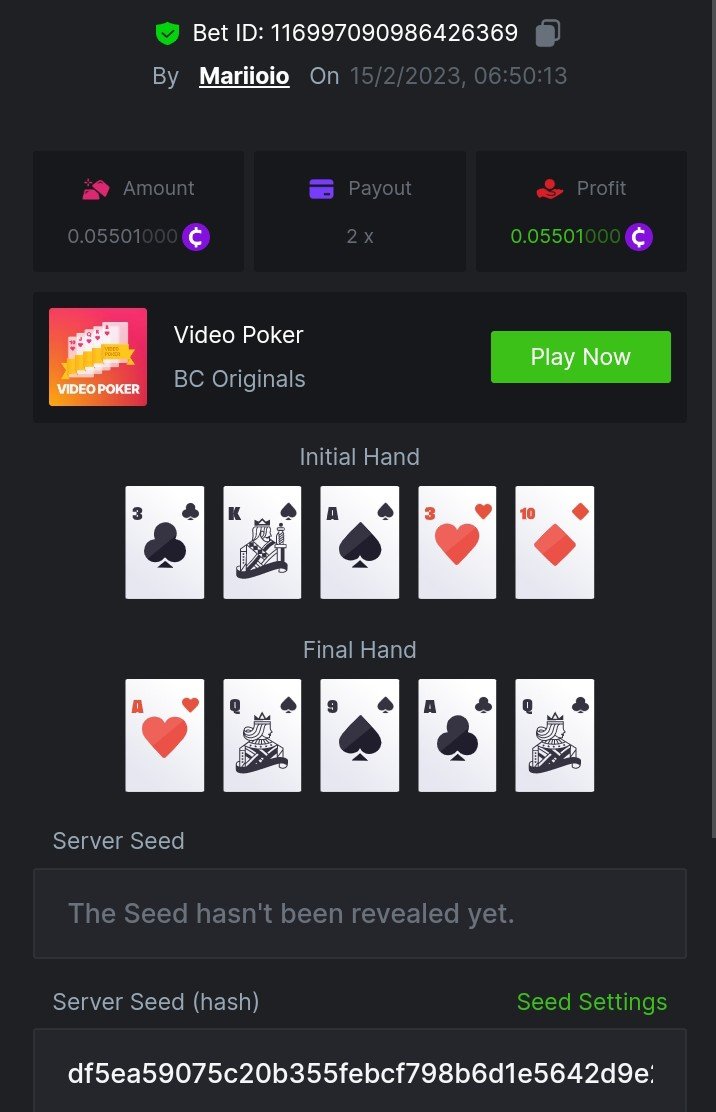Viewport: 716px width, 1112px height.
Task: Copy the Bet ID
Action: point(547,33)
